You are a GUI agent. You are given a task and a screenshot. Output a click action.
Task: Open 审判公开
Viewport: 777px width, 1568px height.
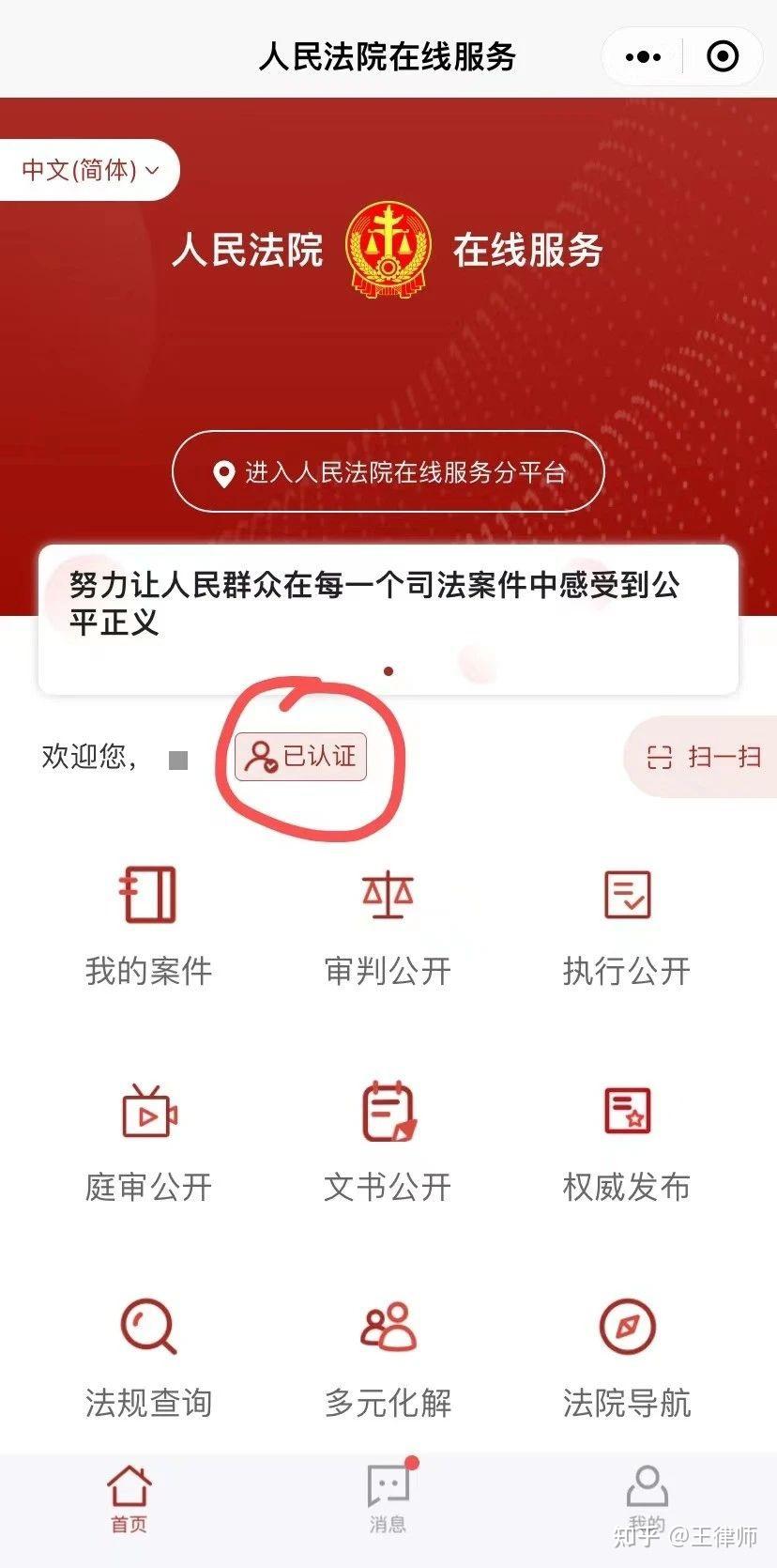(x=388, y=926)
